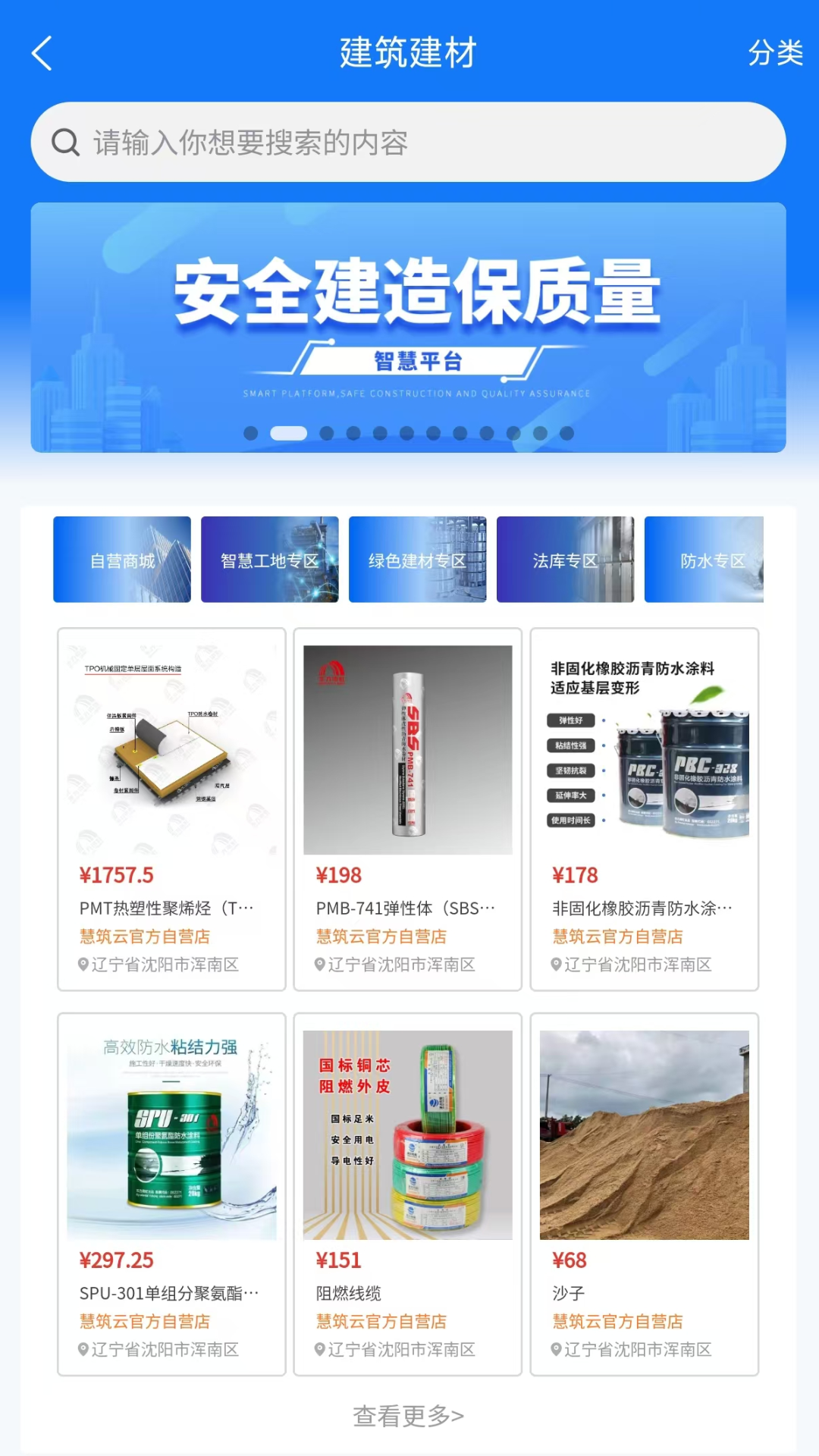Open the 分类 category page
This screenshot has width=819, height=1456.
tap(774, 53)
